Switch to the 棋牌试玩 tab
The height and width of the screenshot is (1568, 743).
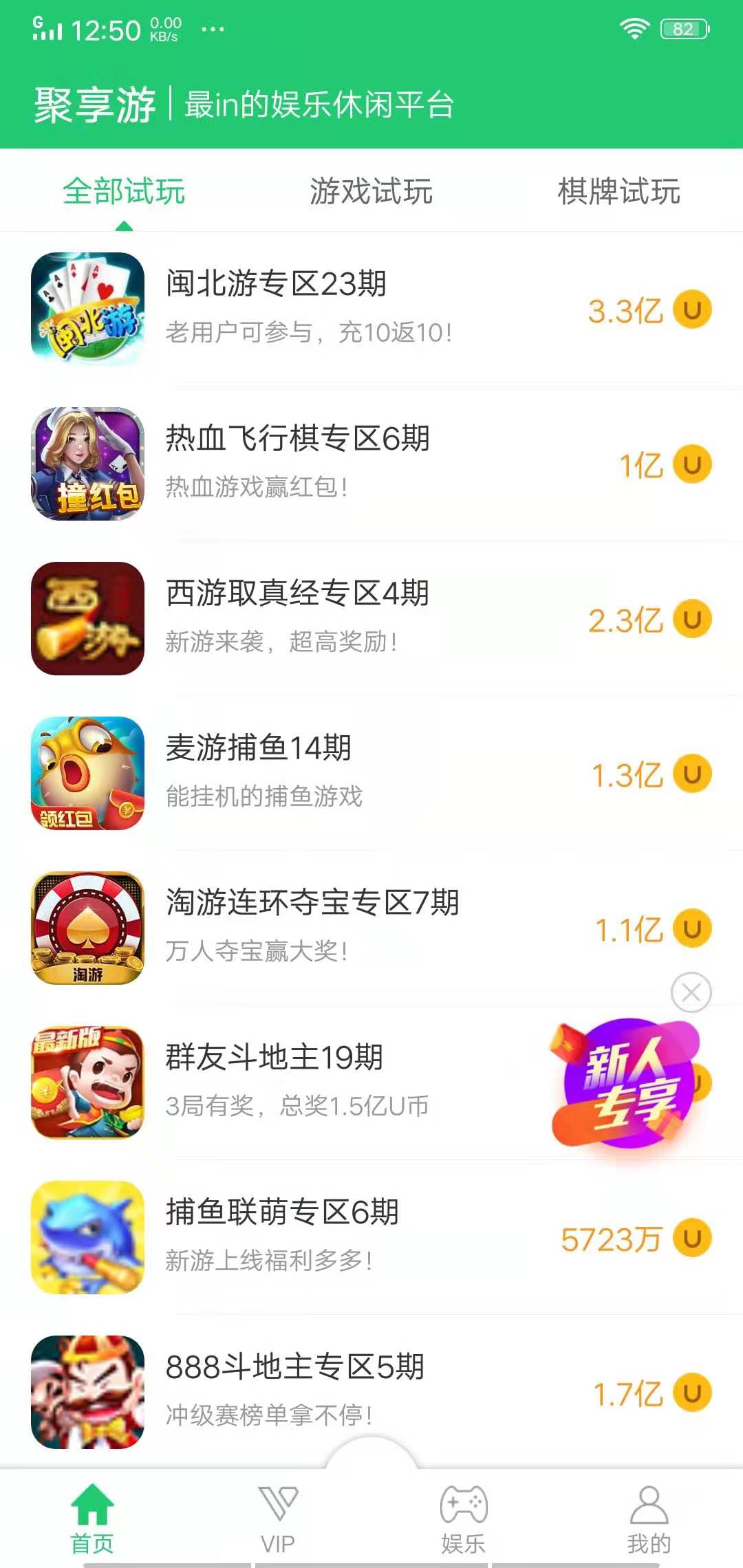619,193
